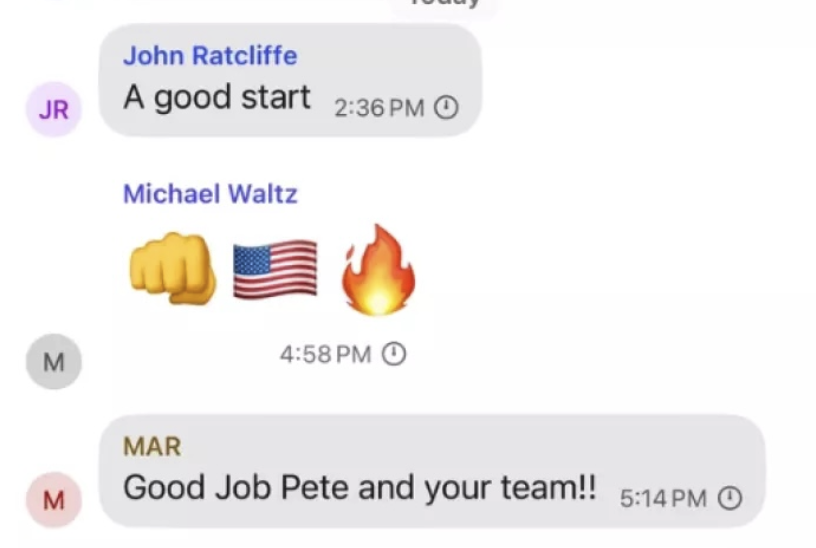Open the pink M avatar beside MAR's message
This screenshot has width=816, height=548.
pos(53,499)
